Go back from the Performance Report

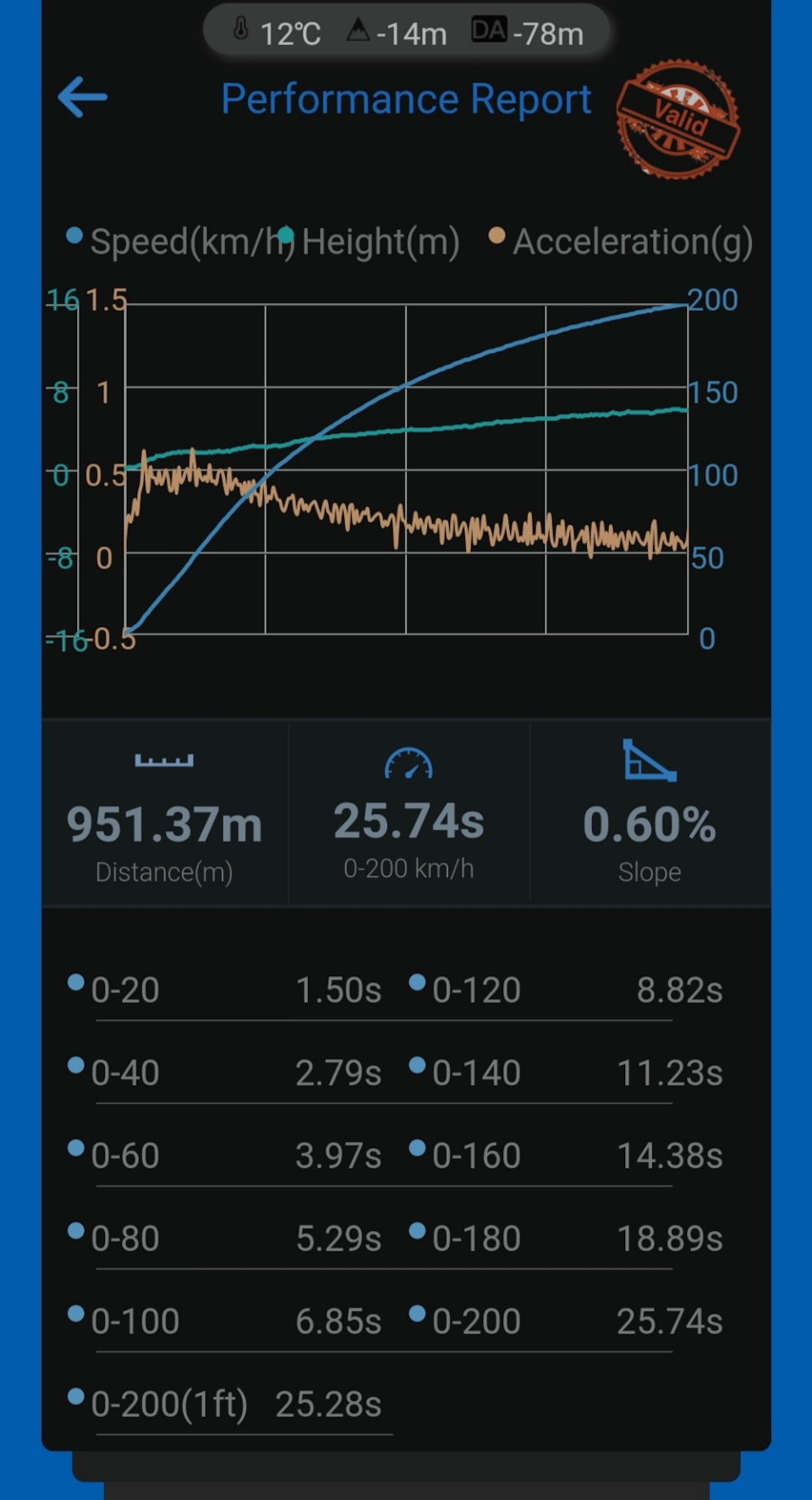[83, 97]
